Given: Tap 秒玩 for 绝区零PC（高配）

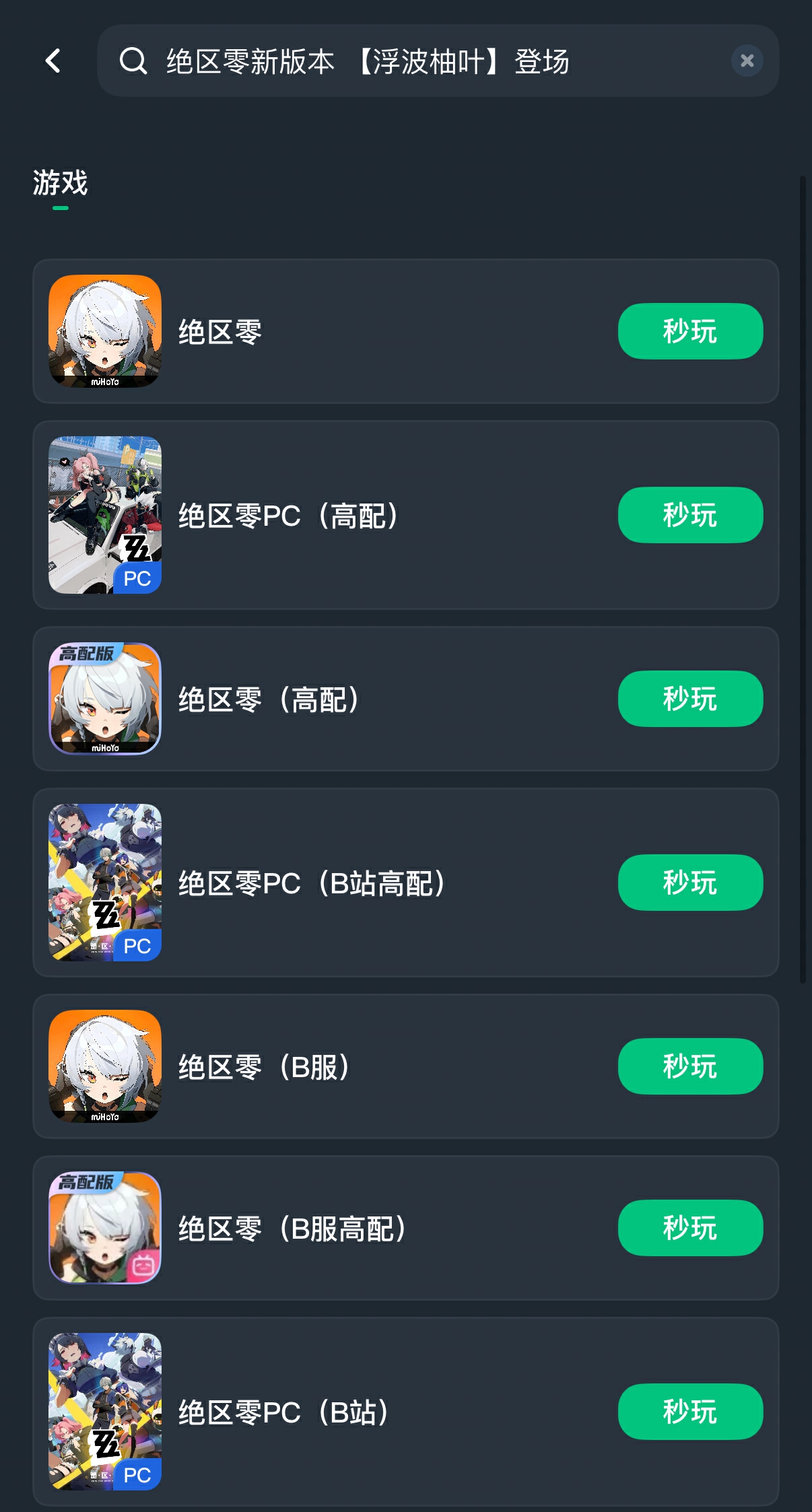Looking at the screenshot, I should click(690, 515).
